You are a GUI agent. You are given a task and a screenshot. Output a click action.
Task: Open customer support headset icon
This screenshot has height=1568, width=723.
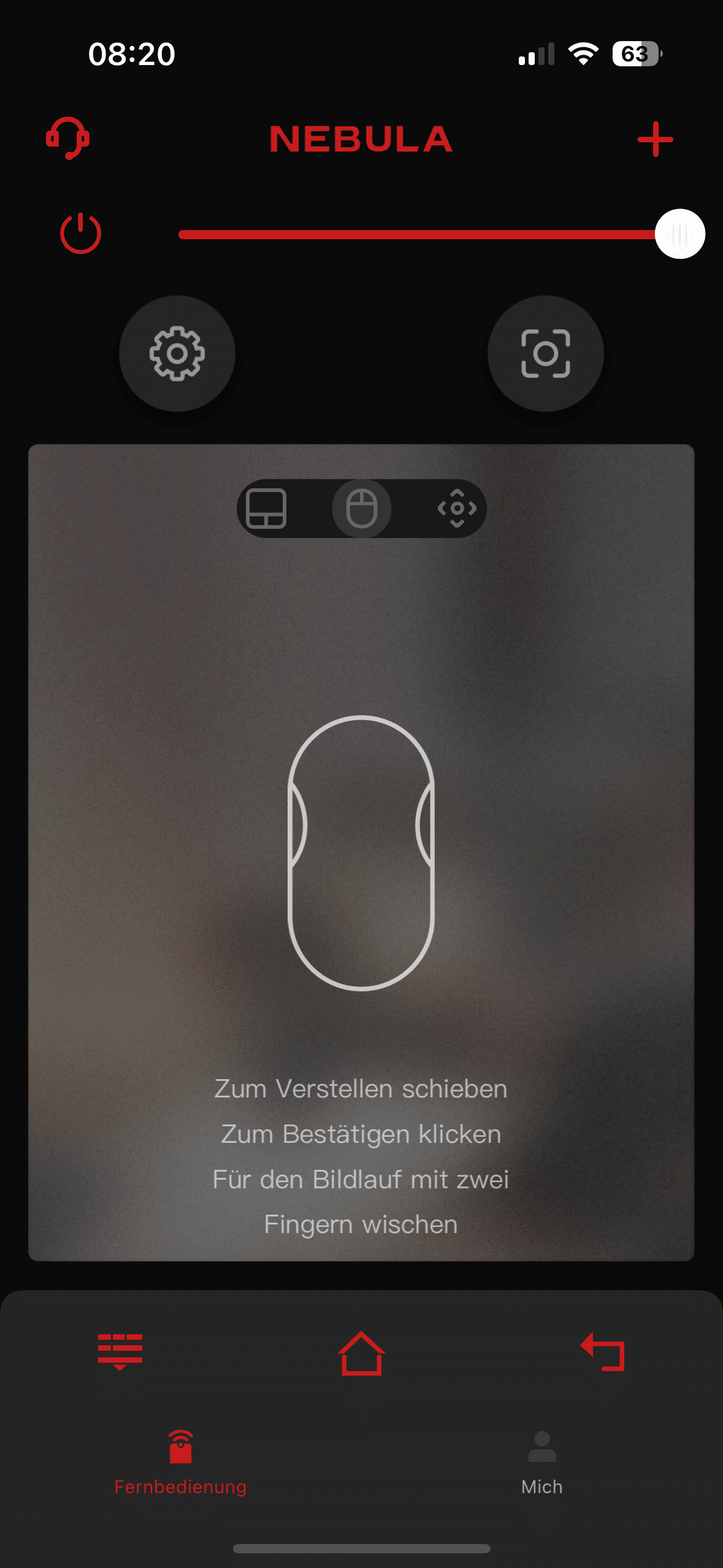click(x=68, y=138)
